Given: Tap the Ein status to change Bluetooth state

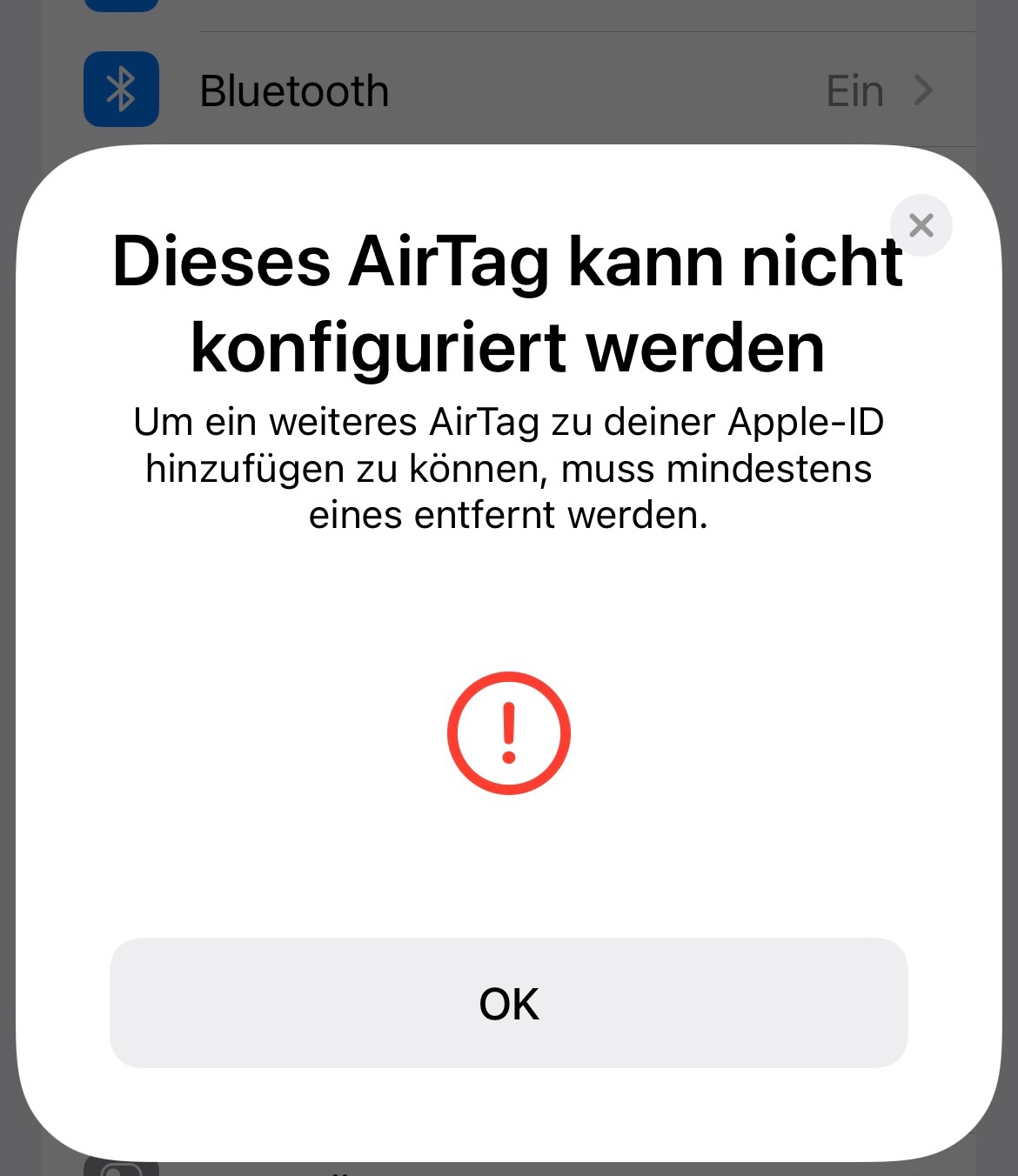Looking at the screenshot, I should coord(854,89).
